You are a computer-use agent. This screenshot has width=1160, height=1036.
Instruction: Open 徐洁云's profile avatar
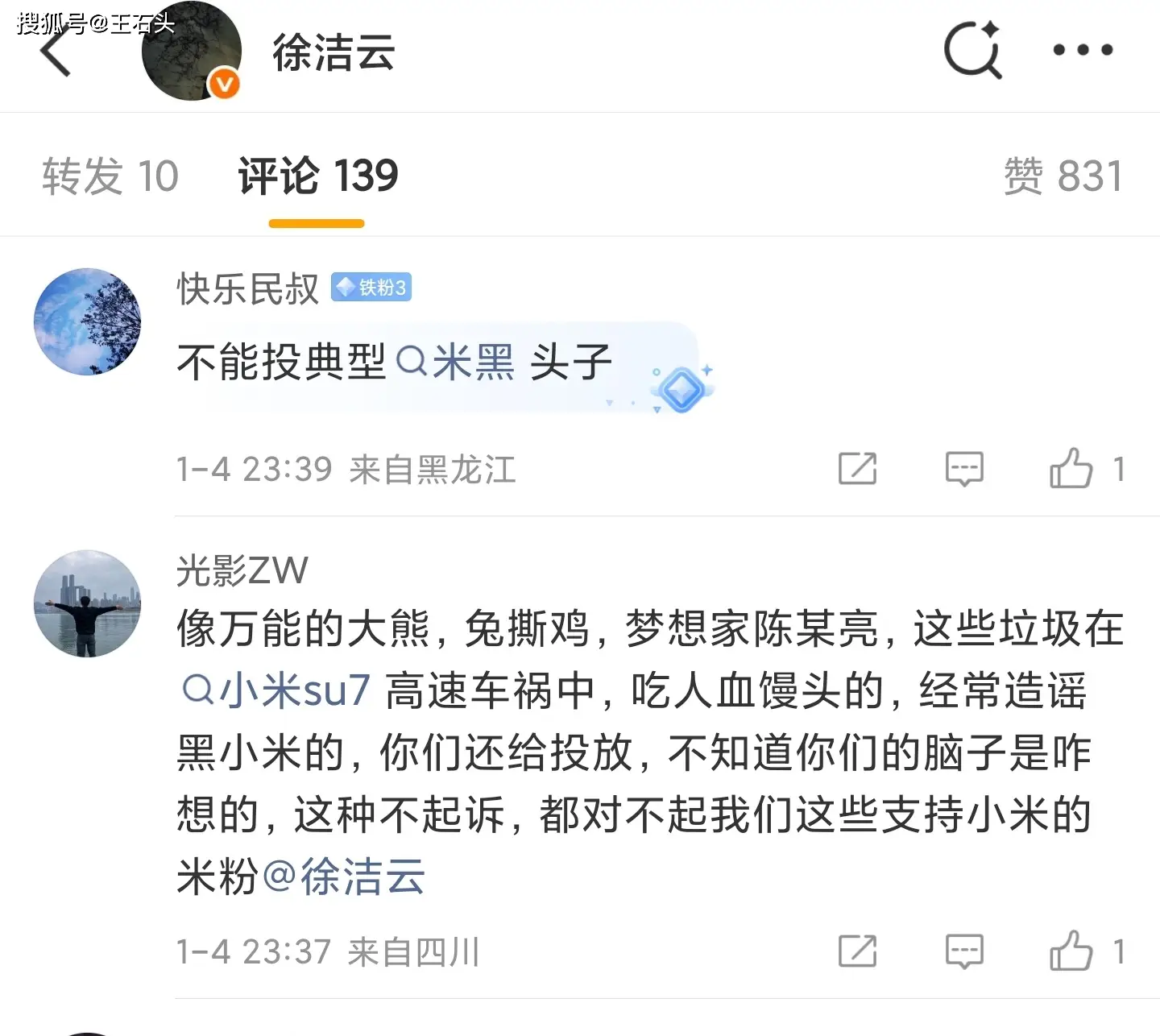click(x=192, y=52)
